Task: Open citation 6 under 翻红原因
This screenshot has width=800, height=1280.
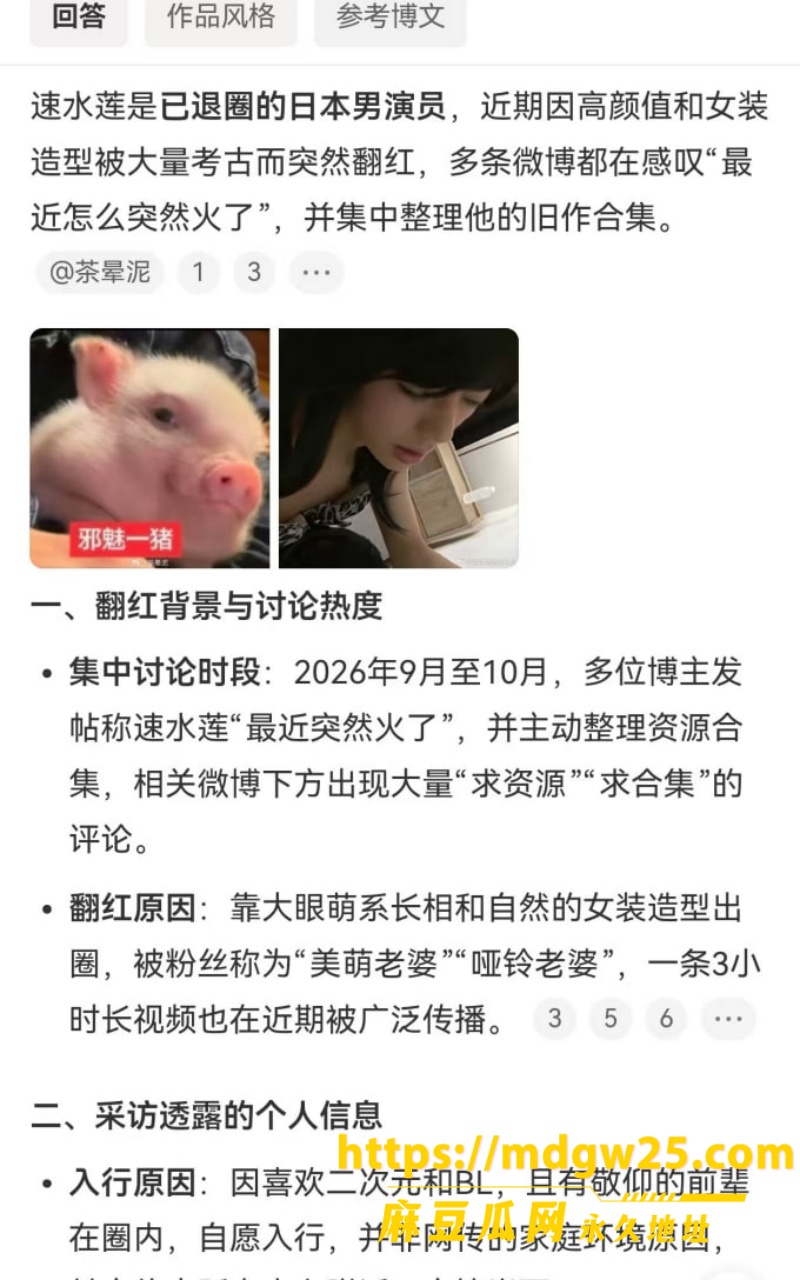Action: coord(666,1019)
